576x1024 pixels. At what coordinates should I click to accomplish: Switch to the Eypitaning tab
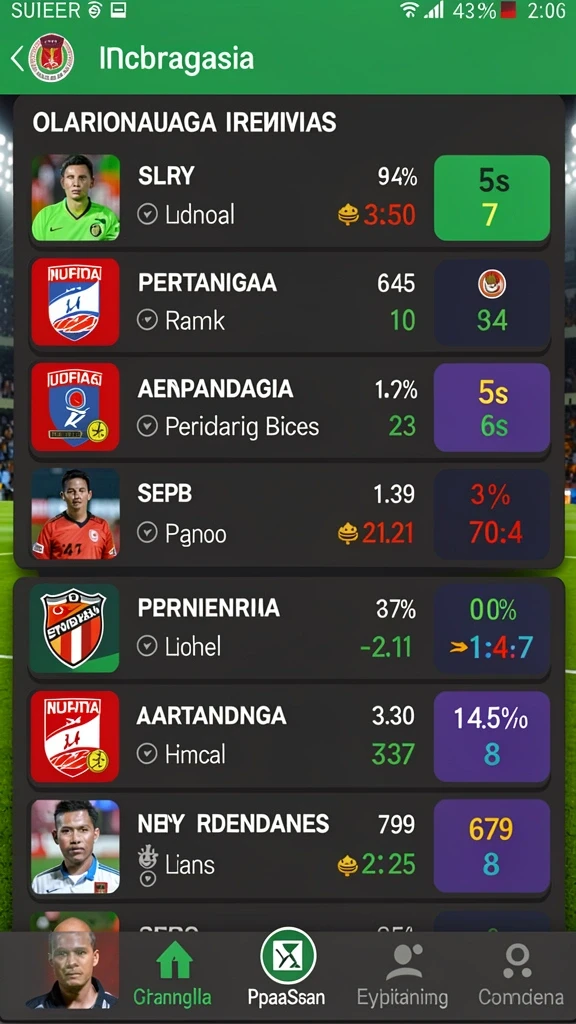(x=402, y=973)
